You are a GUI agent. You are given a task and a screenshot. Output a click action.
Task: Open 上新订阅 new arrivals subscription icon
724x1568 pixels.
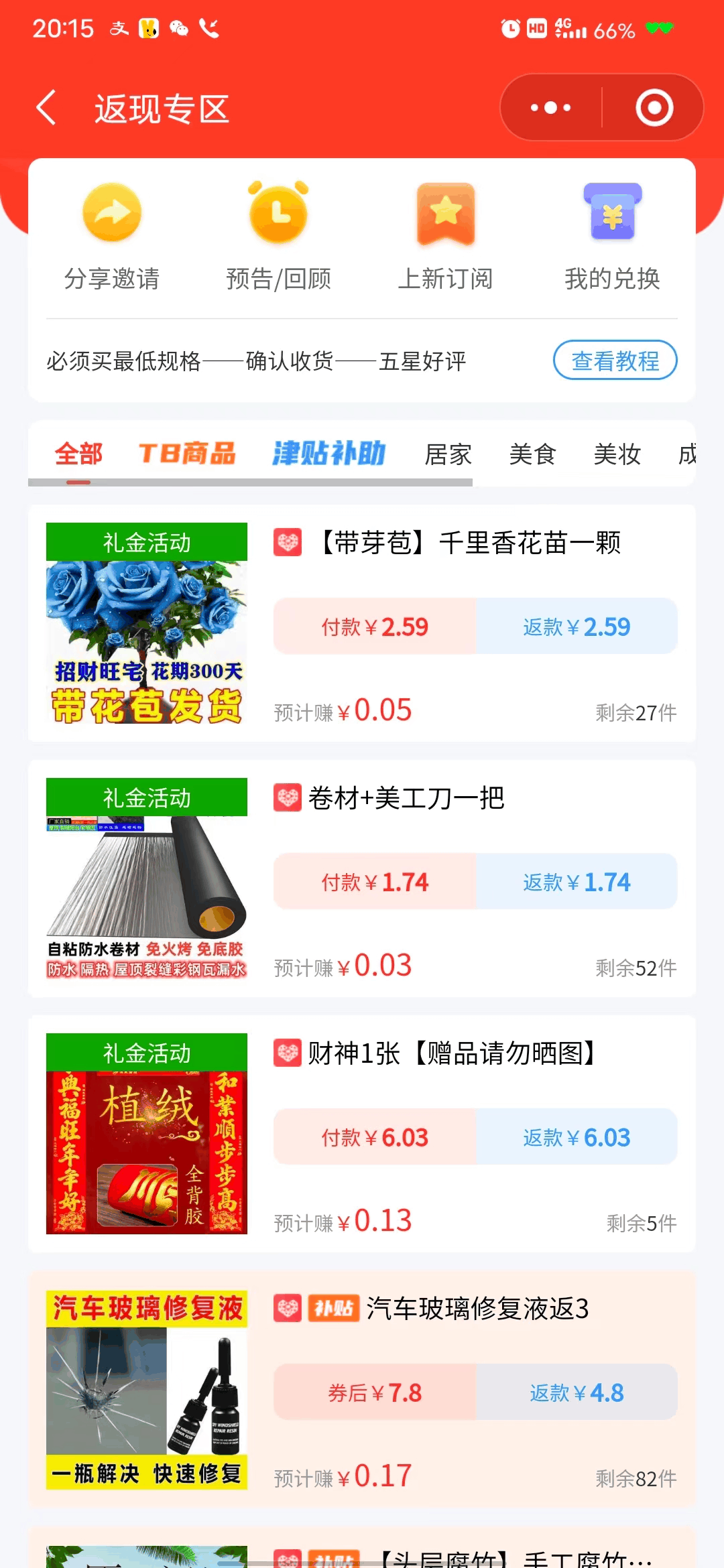(446, 213)
